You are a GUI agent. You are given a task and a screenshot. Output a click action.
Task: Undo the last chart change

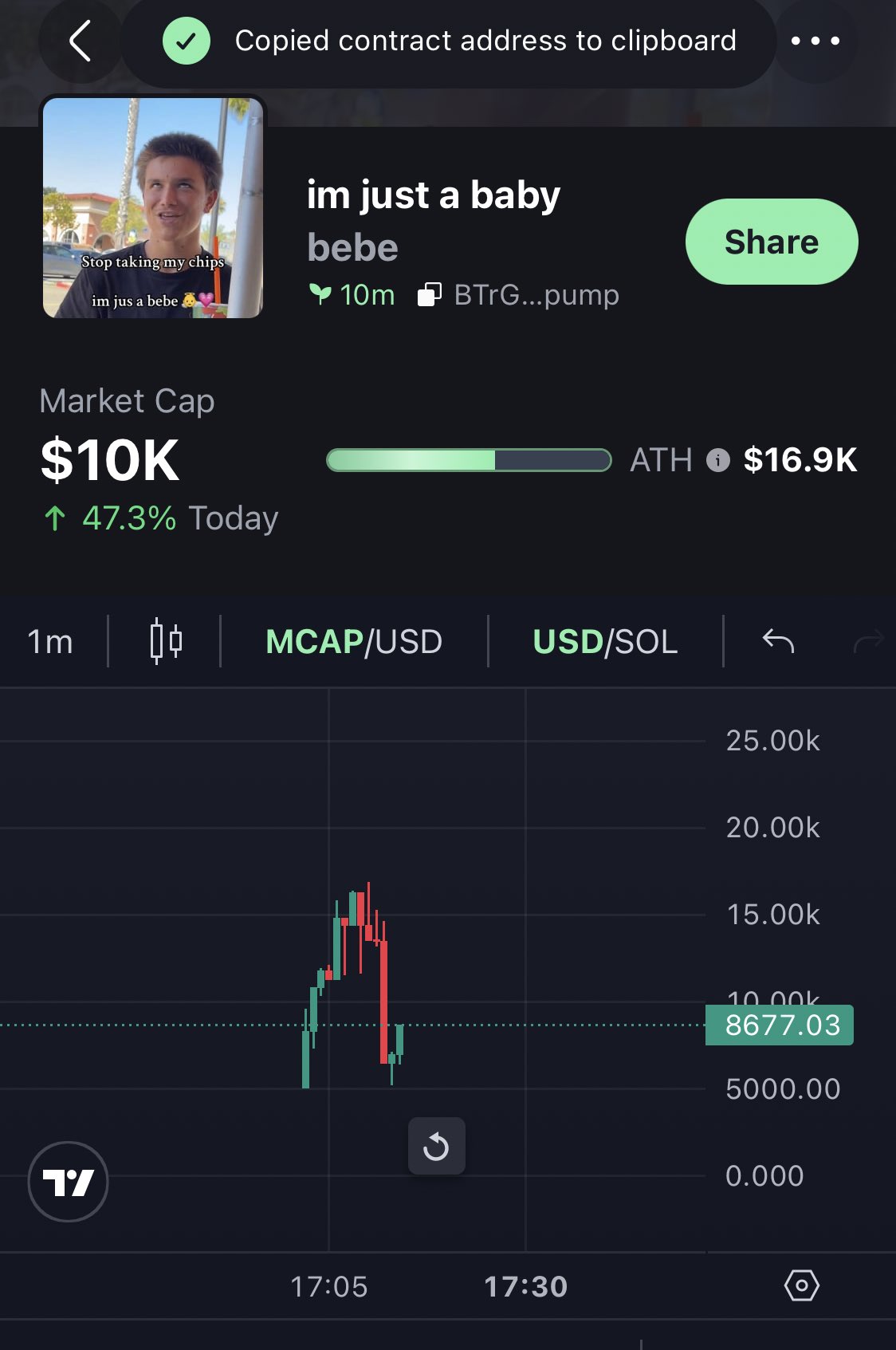[778, 641]
